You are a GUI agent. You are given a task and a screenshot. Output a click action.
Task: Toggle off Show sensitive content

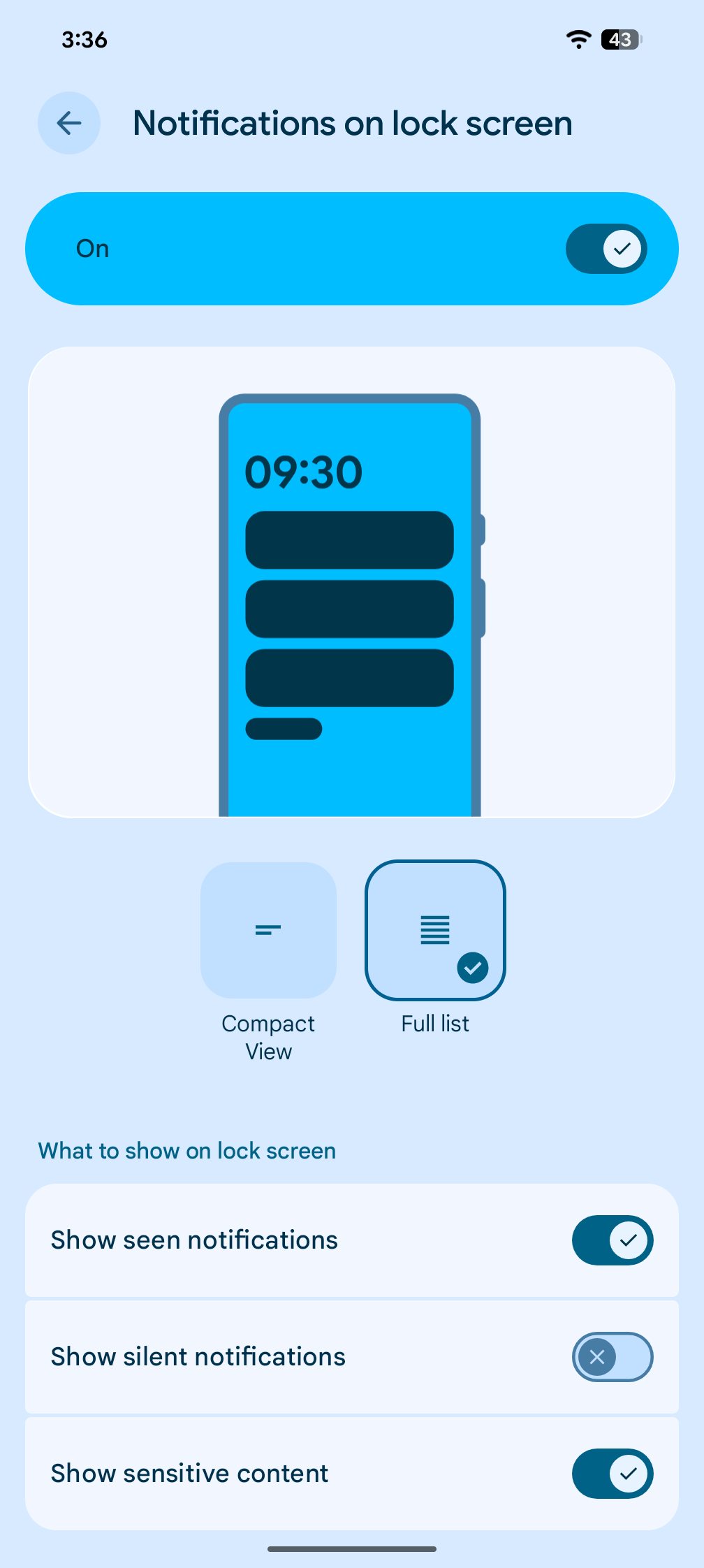(613, 1474)
